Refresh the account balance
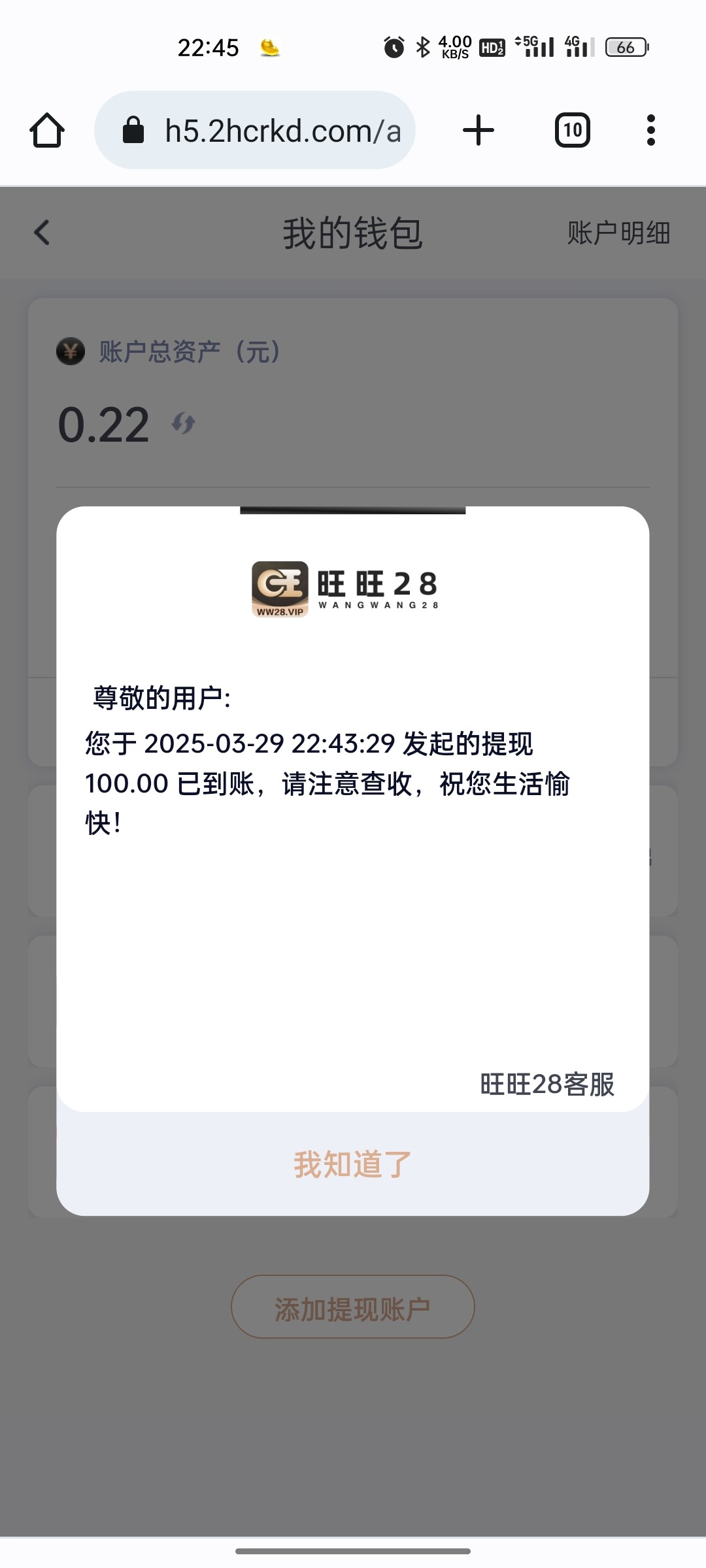 click(x=184, y=424)
